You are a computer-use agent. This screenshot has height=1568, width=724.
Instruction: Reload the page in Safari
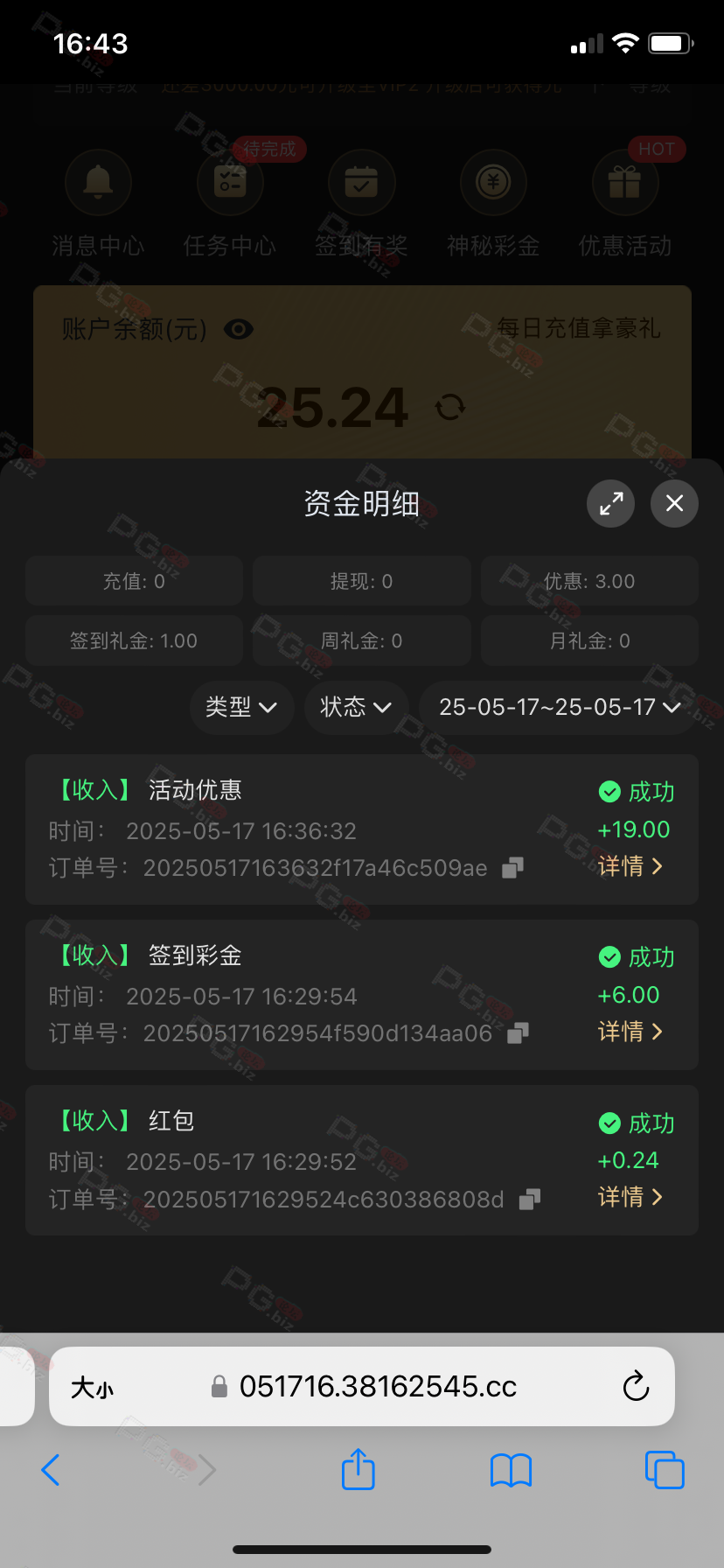[636, 1386]
